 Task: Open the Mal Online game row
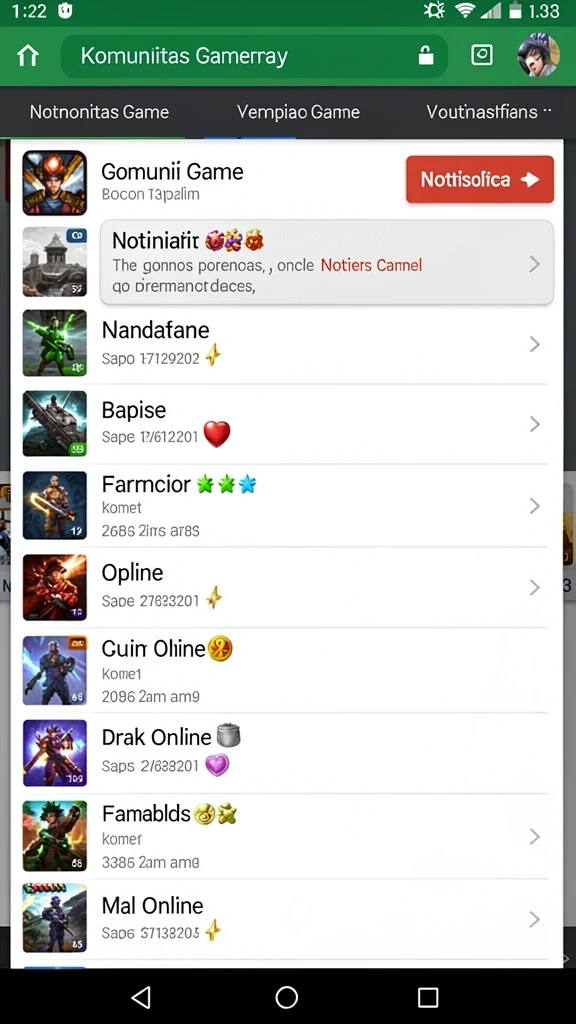[286, 919]
